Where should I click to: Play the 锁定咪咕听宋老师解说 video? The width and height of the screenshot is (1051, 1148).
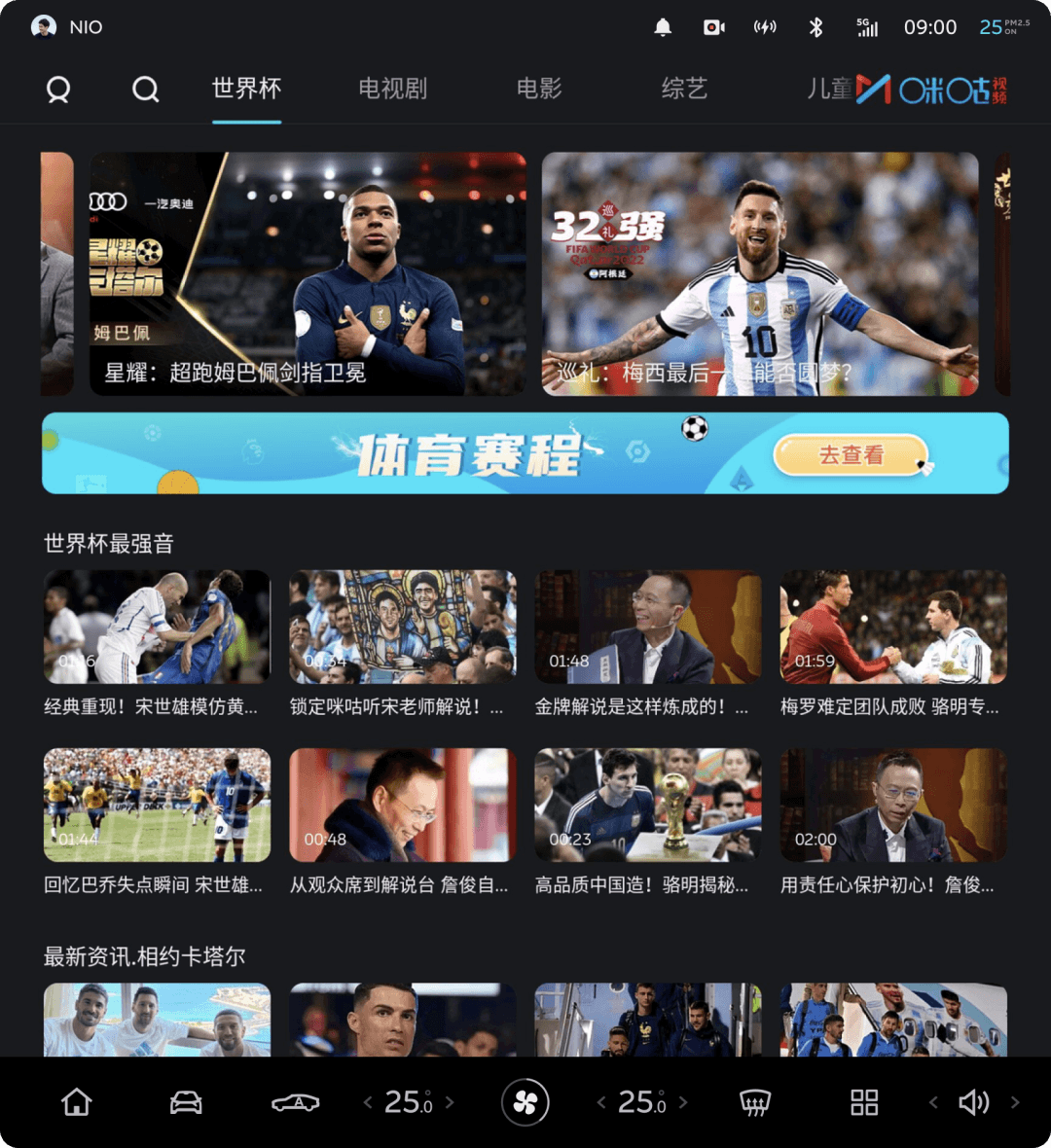(x=402, y=627)
